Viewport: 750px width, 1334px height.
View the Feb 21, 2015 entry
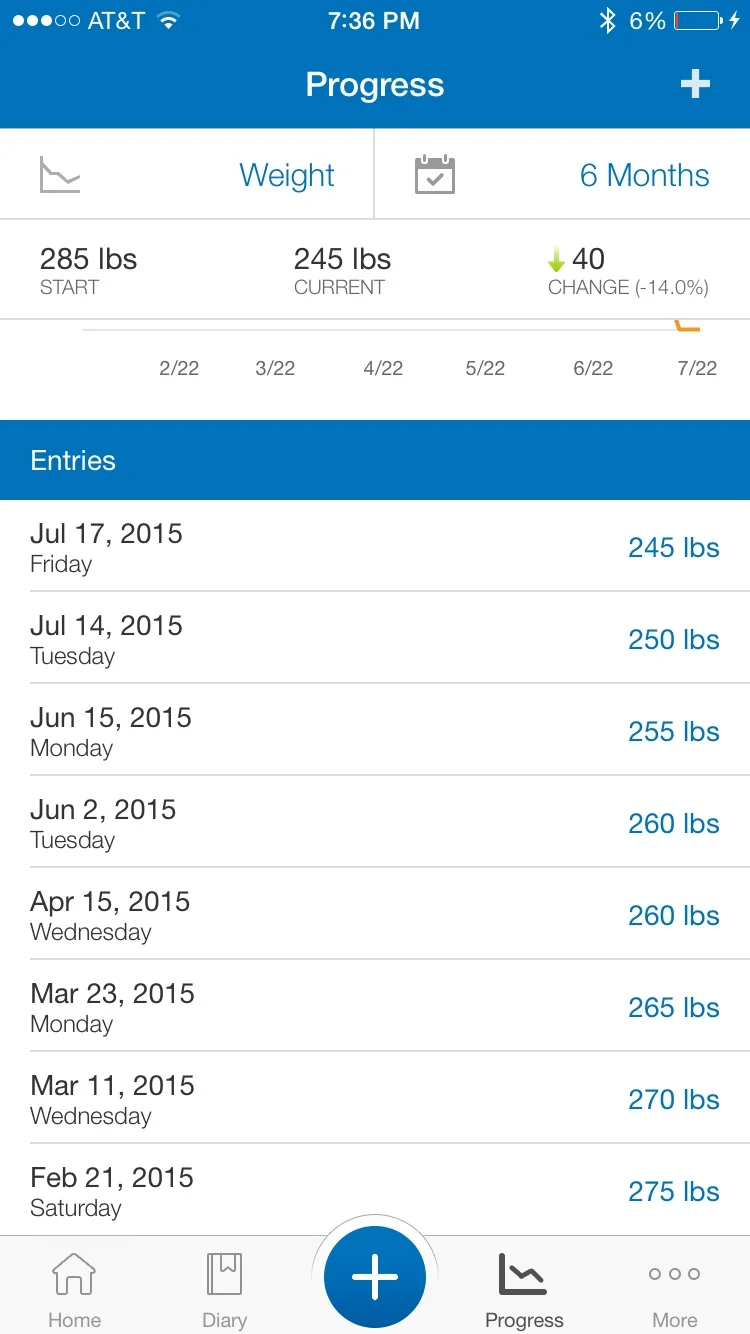375,1190
